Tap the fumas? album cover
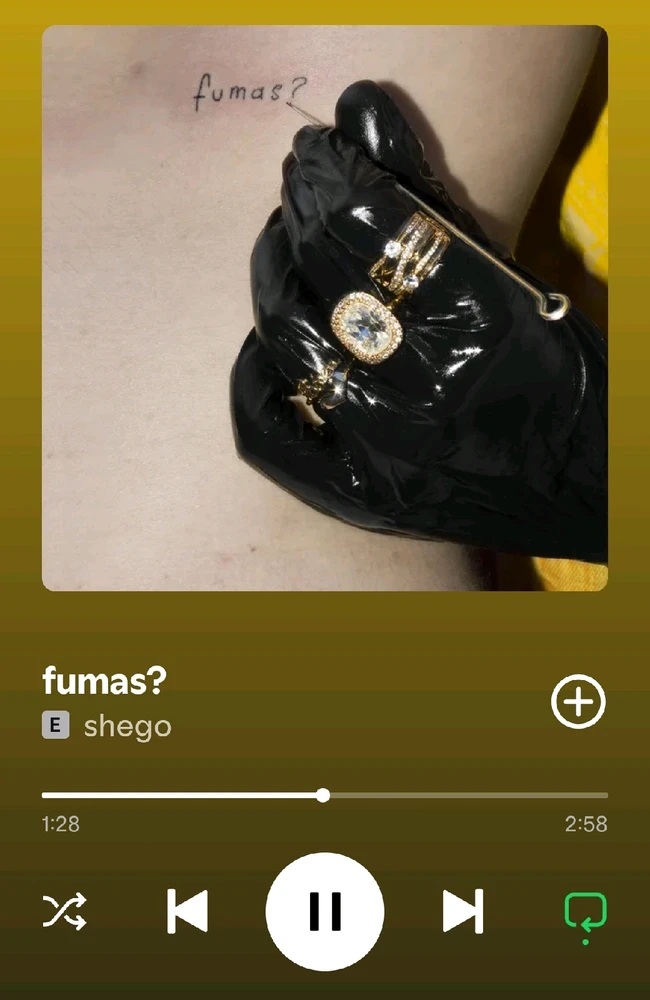 tap(324, 308)
